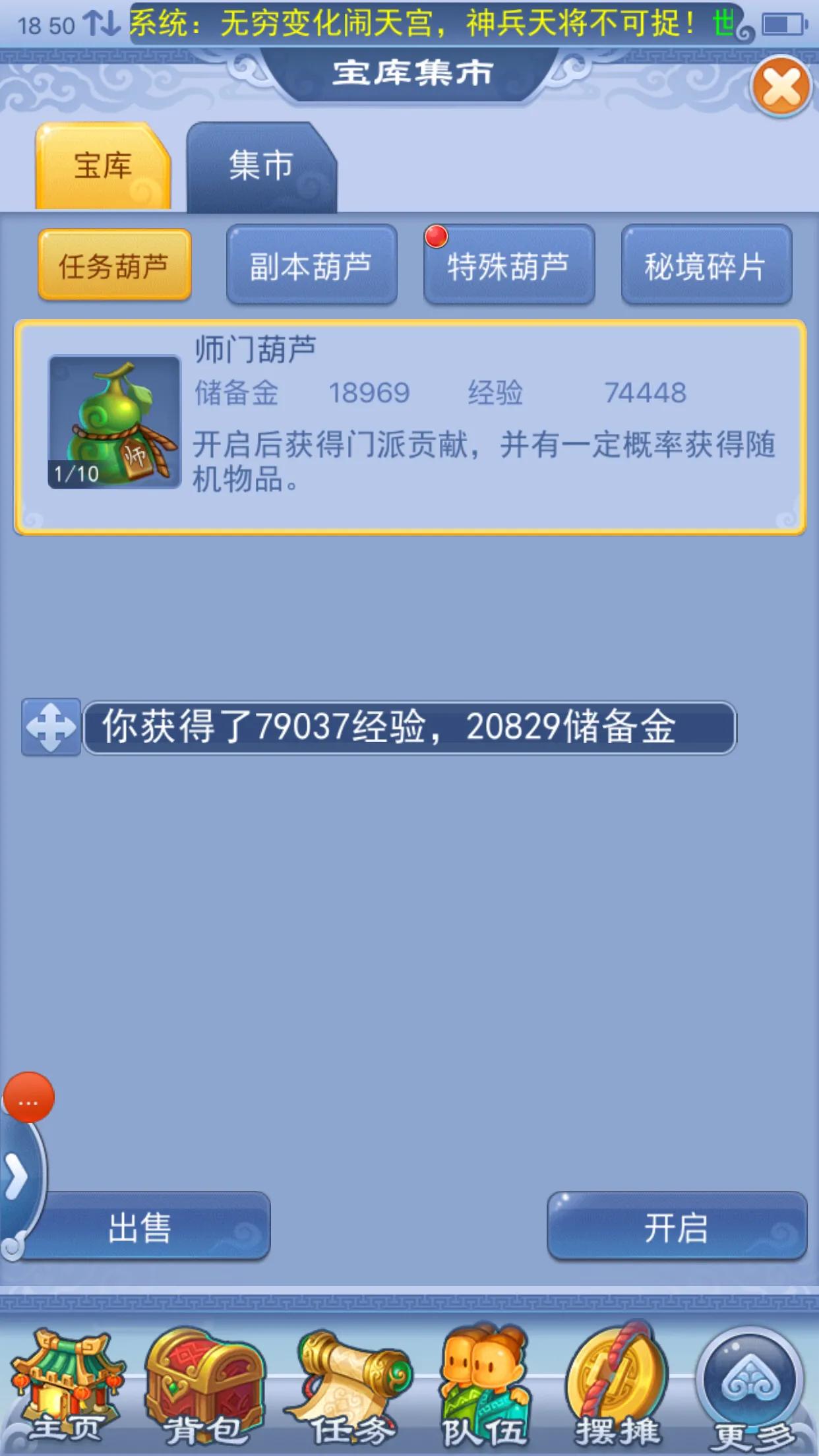
Task: Tap the 师门葫芦 gourd thumbnail showing 1/10
Action: 113,421
